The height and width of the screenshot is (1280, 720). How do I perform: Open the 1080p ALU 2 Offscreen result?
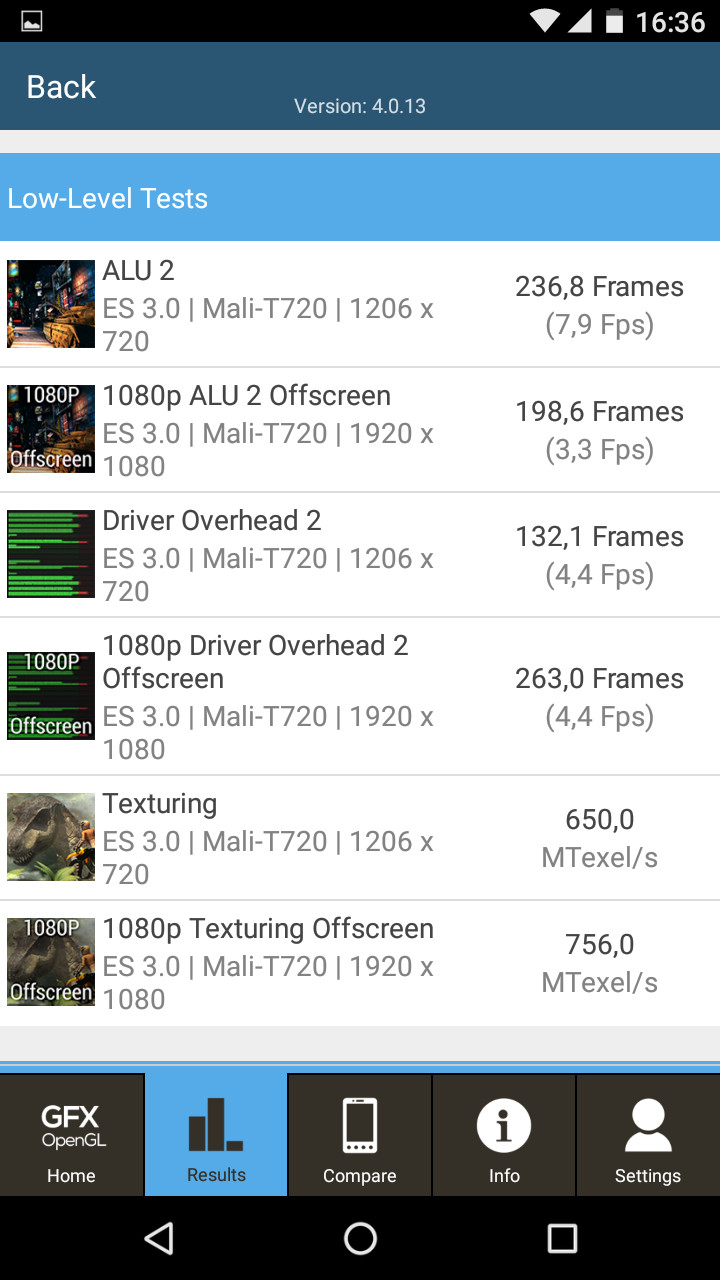[360, 430]
